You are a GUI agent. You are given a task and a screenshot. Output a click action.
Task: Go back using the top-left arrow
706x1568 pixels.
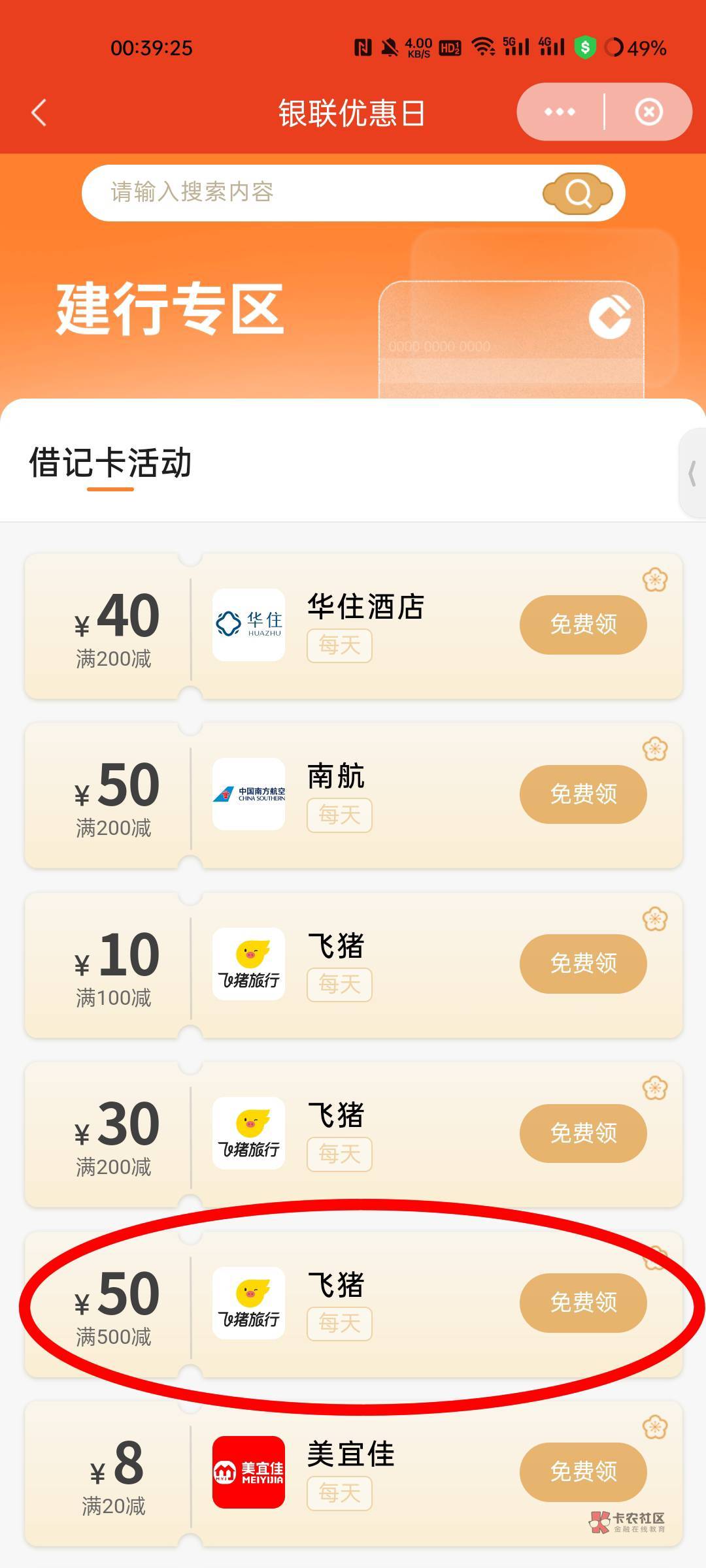[x=39, y=112]
